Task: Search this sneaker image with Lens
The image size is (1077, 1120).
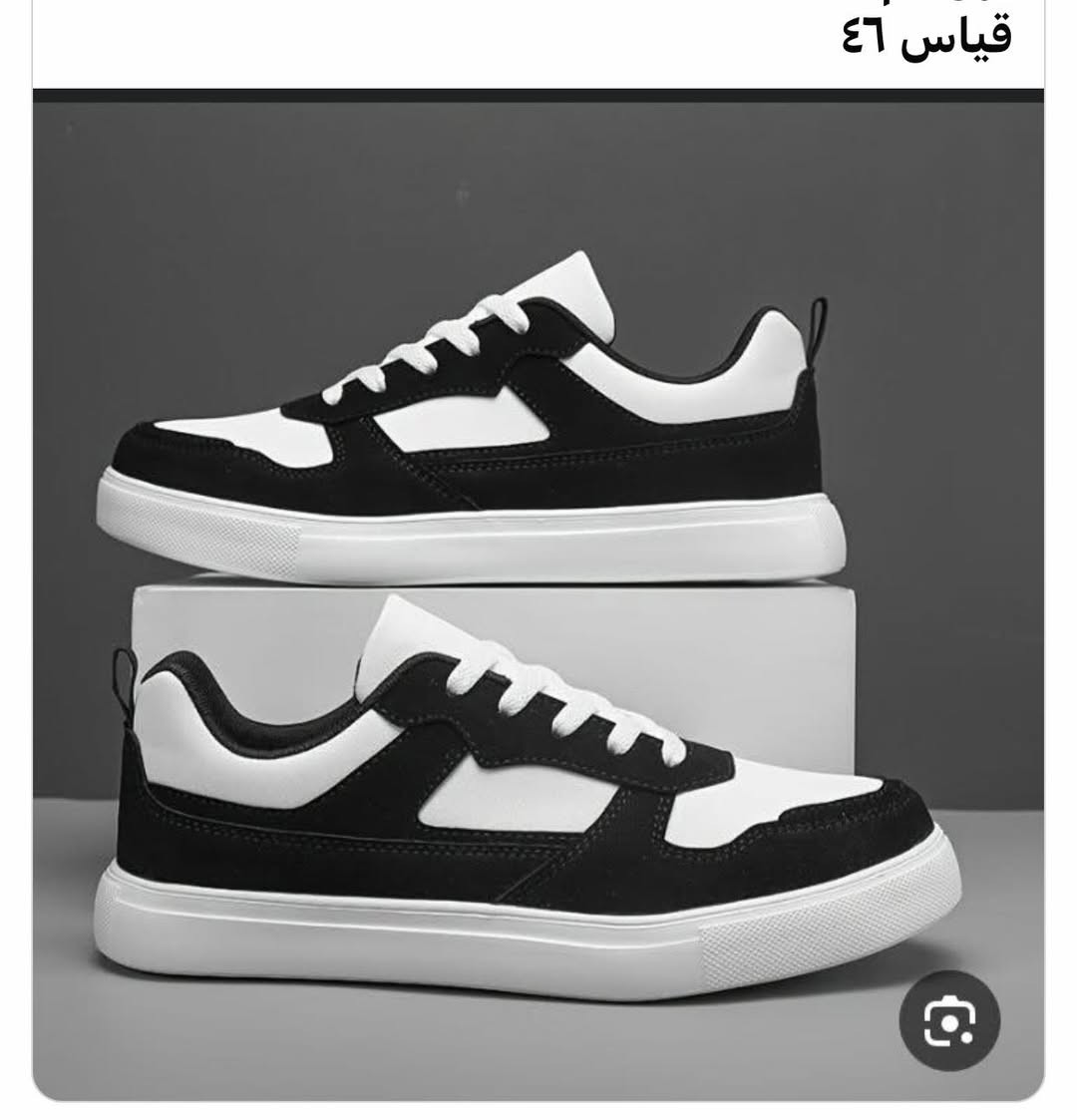Action: (949, 1020)
